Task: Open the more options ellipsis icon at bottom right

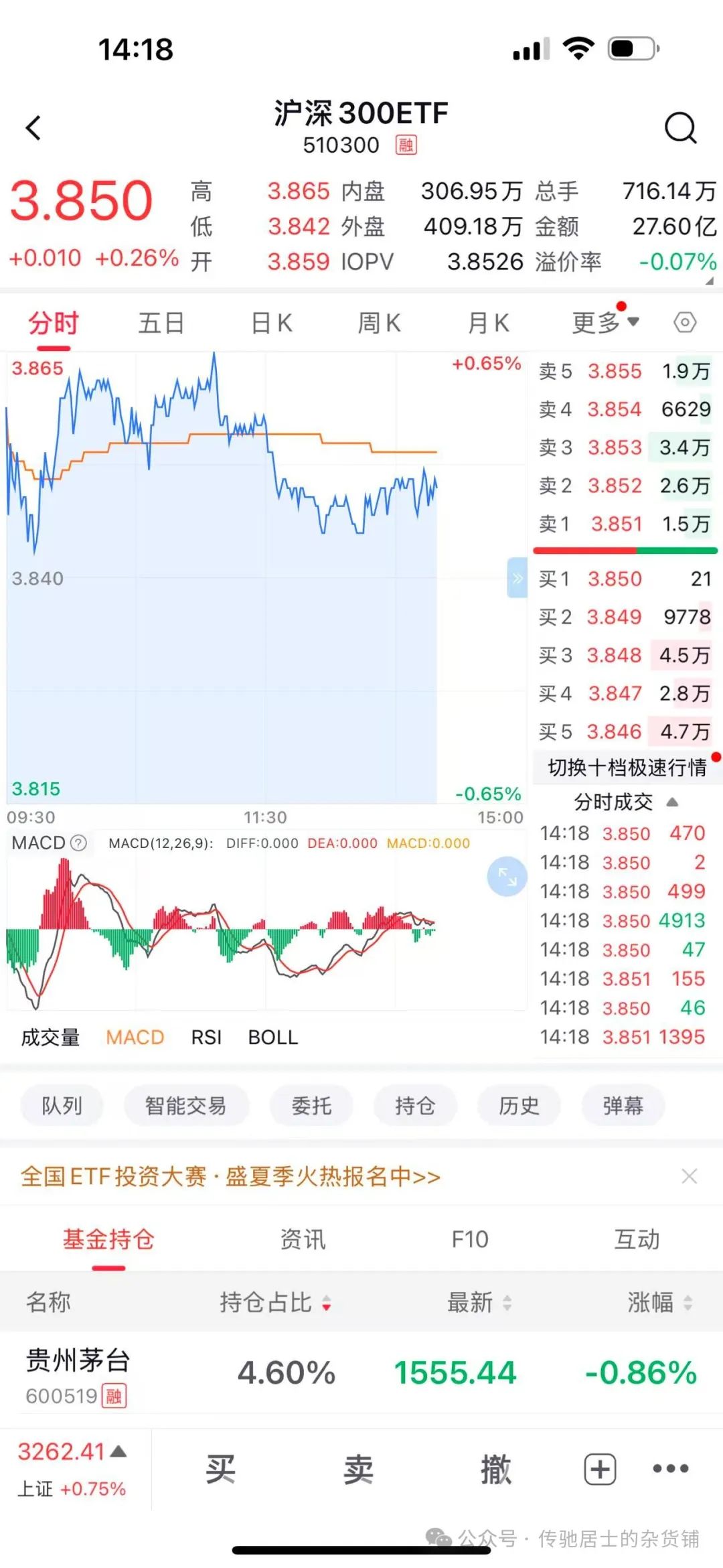Action: 669,1468
